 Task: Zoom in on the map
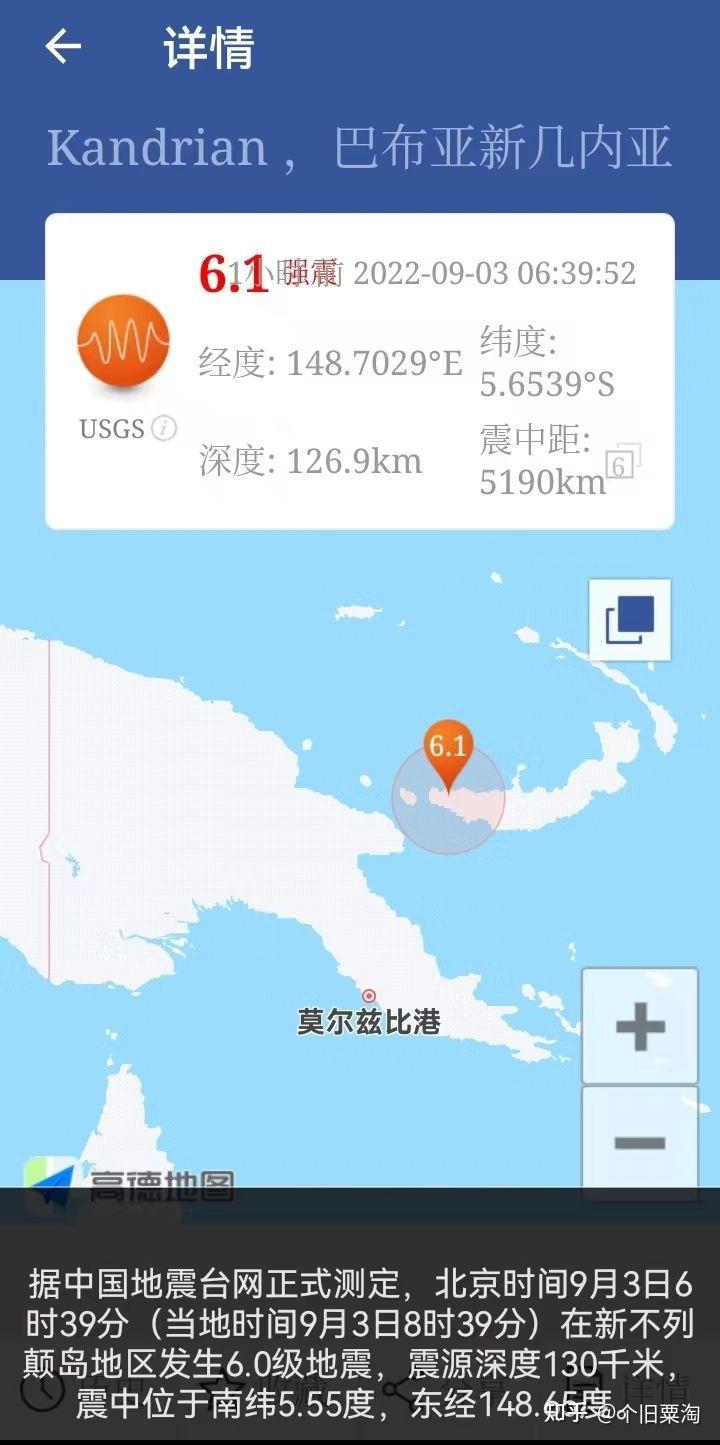click(640, 1026)
